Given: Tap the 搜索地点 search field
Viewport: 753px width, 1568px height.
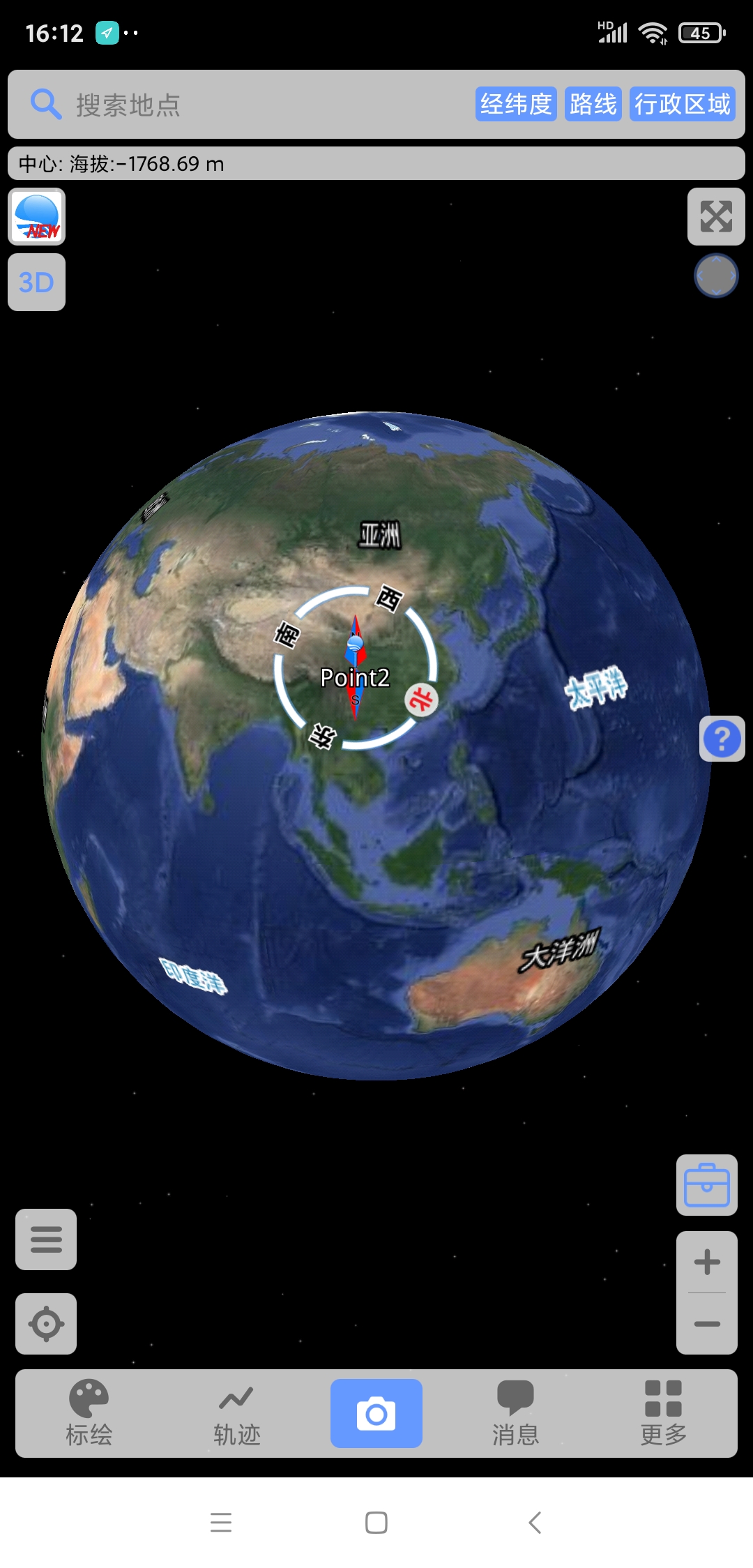Looking at the screenshot, I should coord(209,105).
